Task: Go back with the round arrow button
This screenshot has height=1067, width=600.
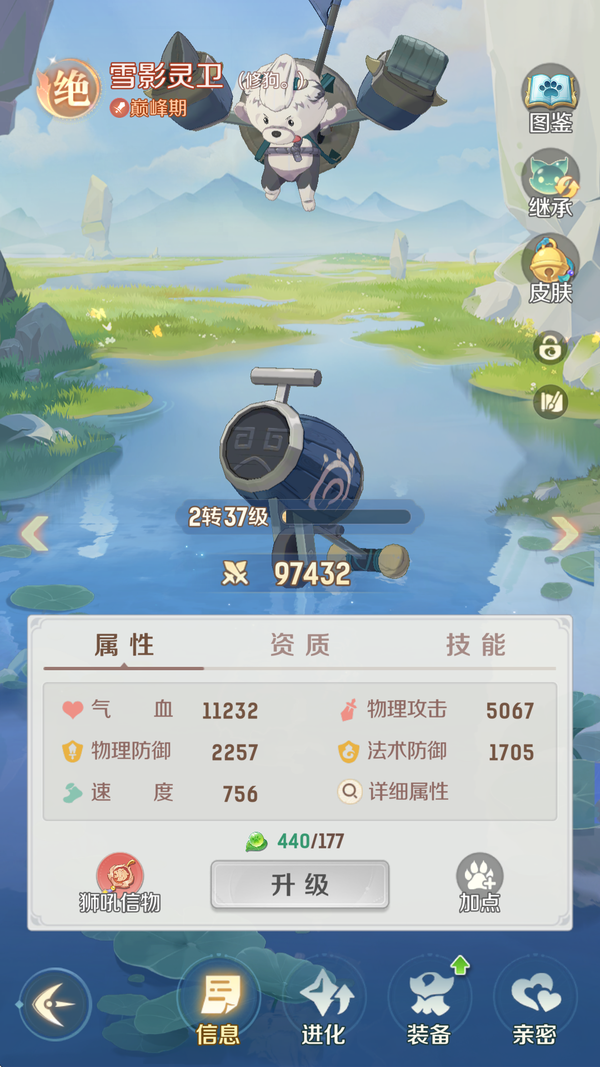Action: [54, 1003]
